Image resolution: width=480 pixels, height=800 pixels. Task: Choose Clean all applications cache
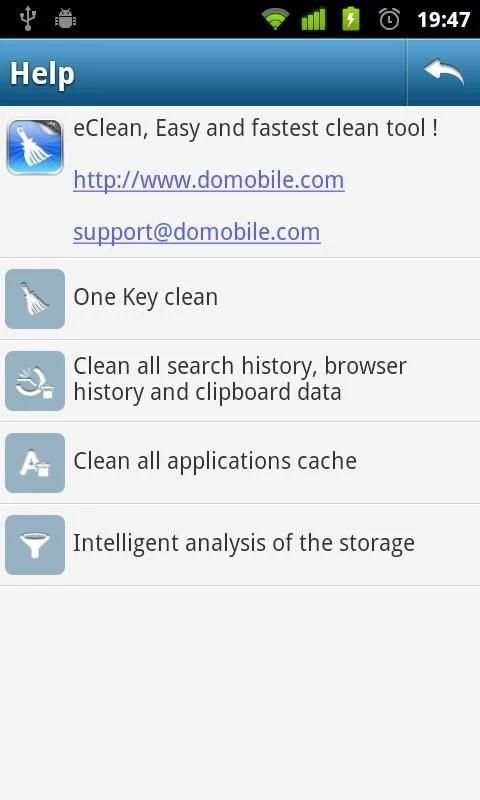click(x=240, y=463)
